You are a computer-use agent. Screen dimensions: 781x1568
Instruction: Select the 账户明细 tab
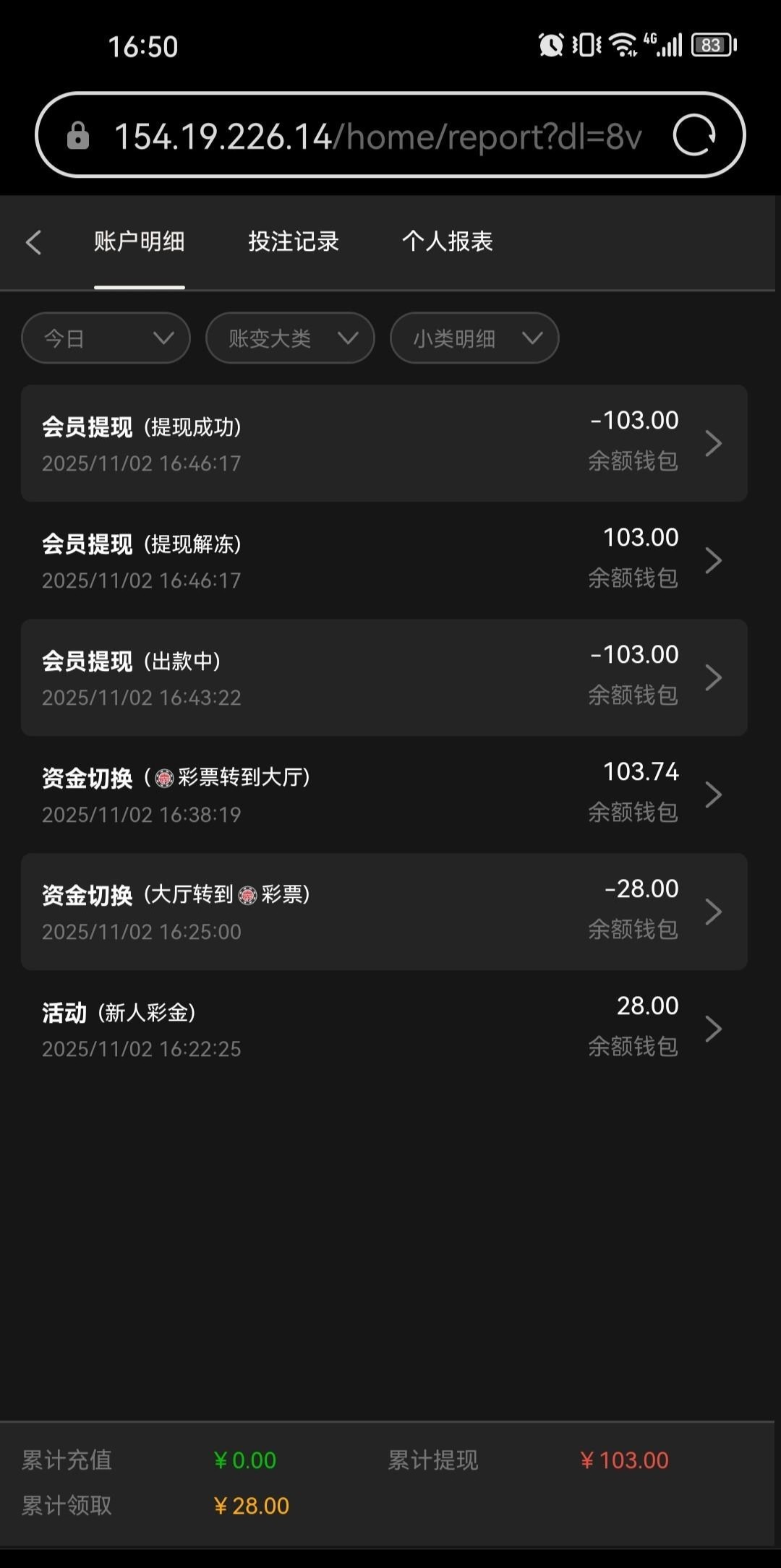pos(140,241)
